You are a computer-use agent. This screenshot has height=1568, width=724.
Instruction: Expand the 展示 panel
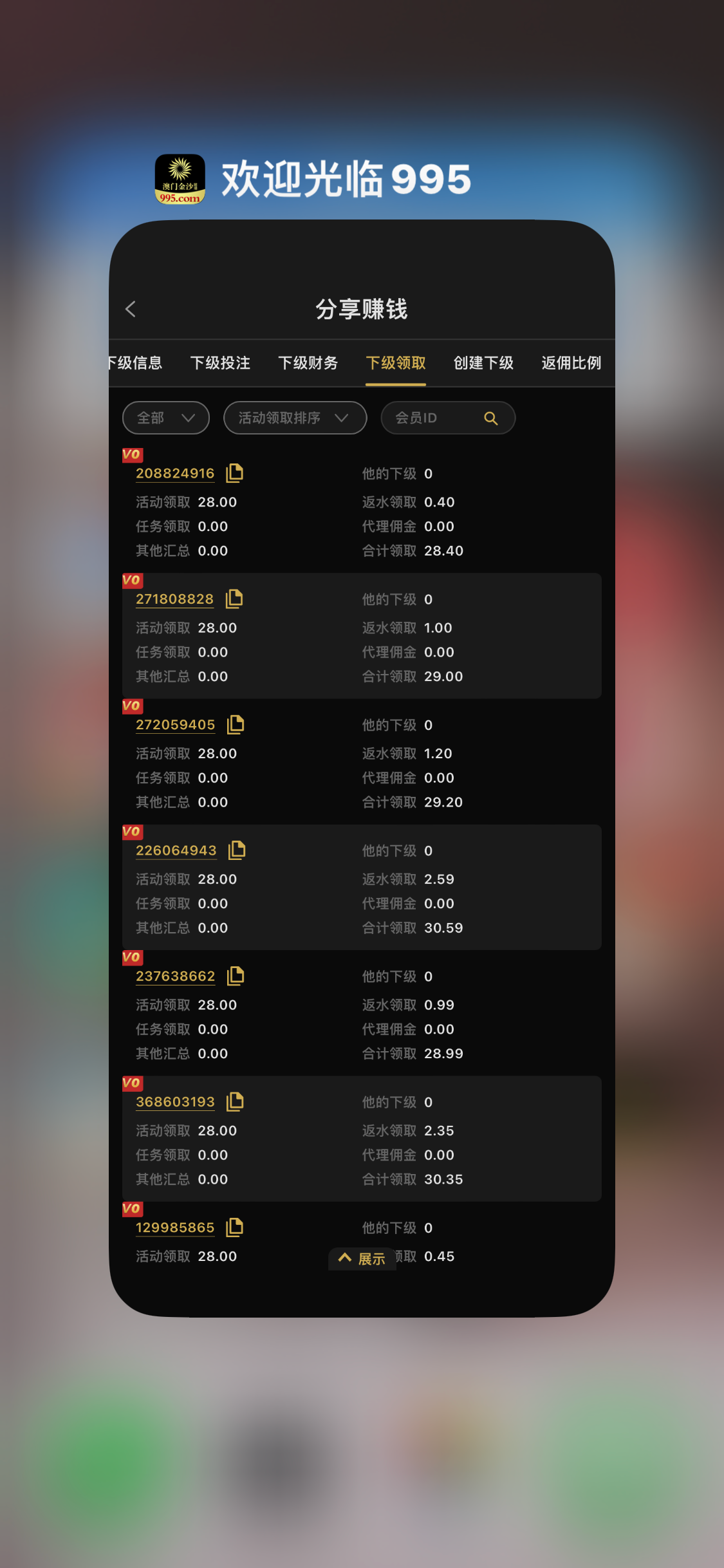tap(362, 1258)
